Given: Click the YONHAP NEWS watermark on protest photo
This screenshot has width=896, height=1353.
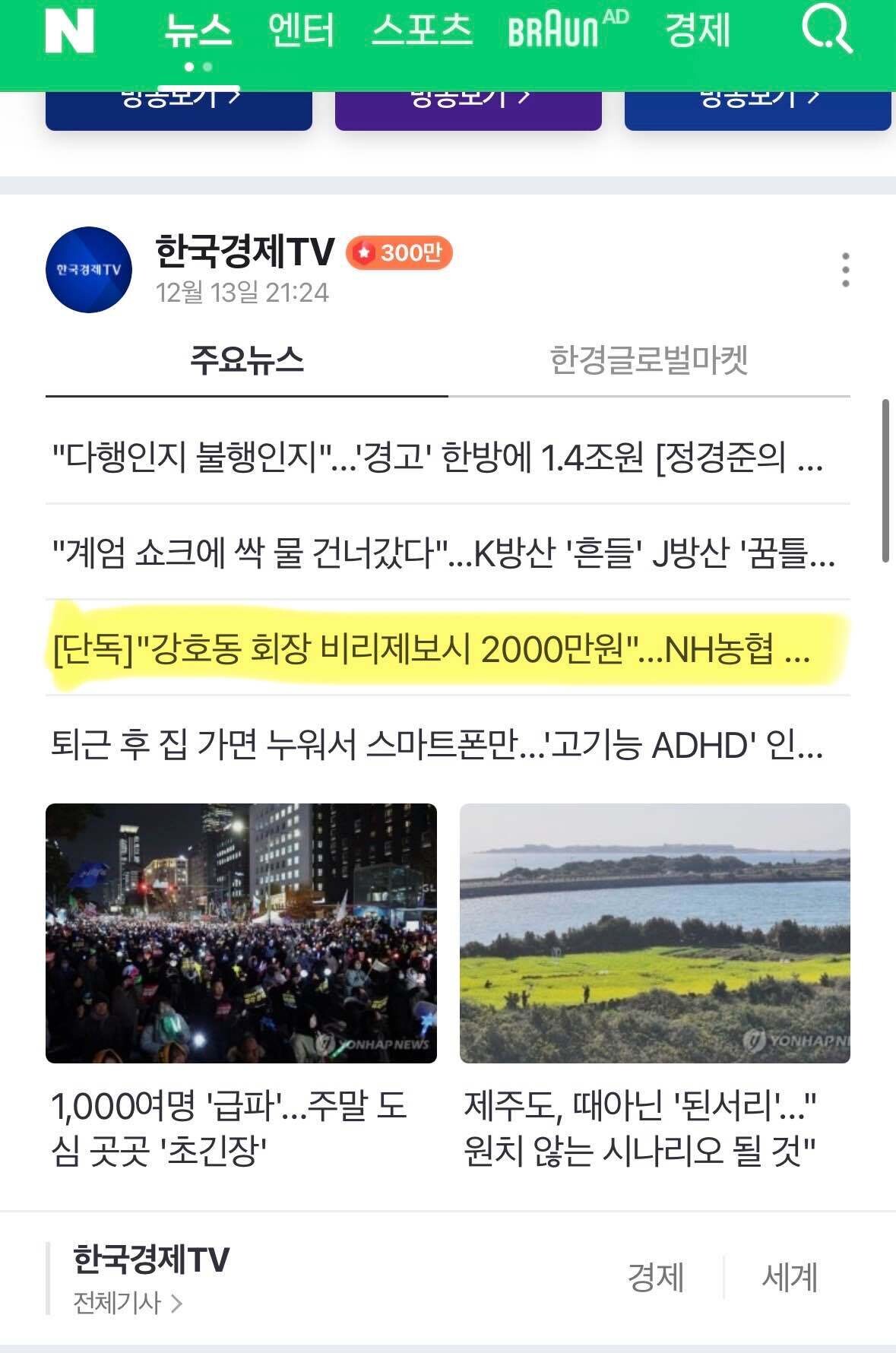Looking at the screenshot, I should [377, 1044].
